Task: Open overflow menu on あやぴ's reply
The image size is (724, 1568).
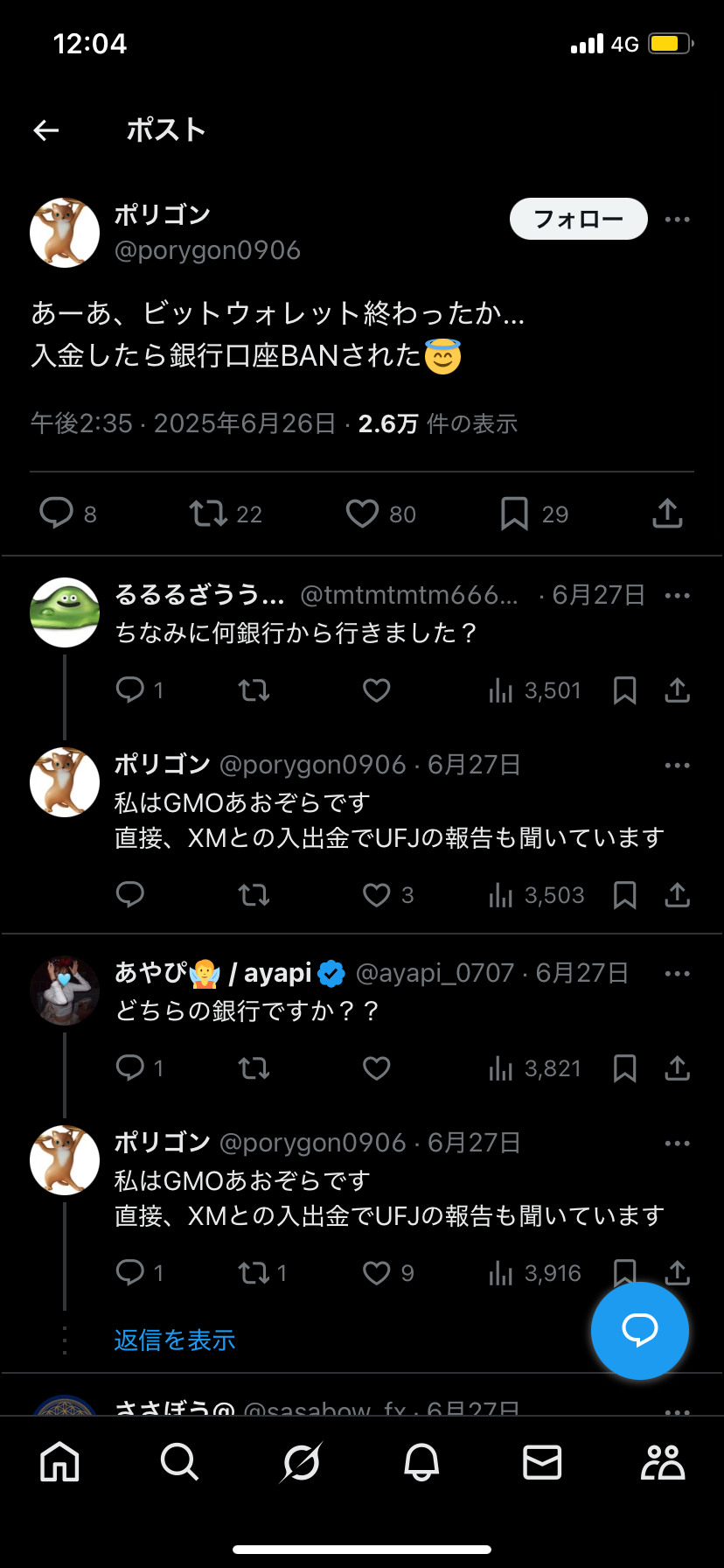Action: (x=677, y=974)
